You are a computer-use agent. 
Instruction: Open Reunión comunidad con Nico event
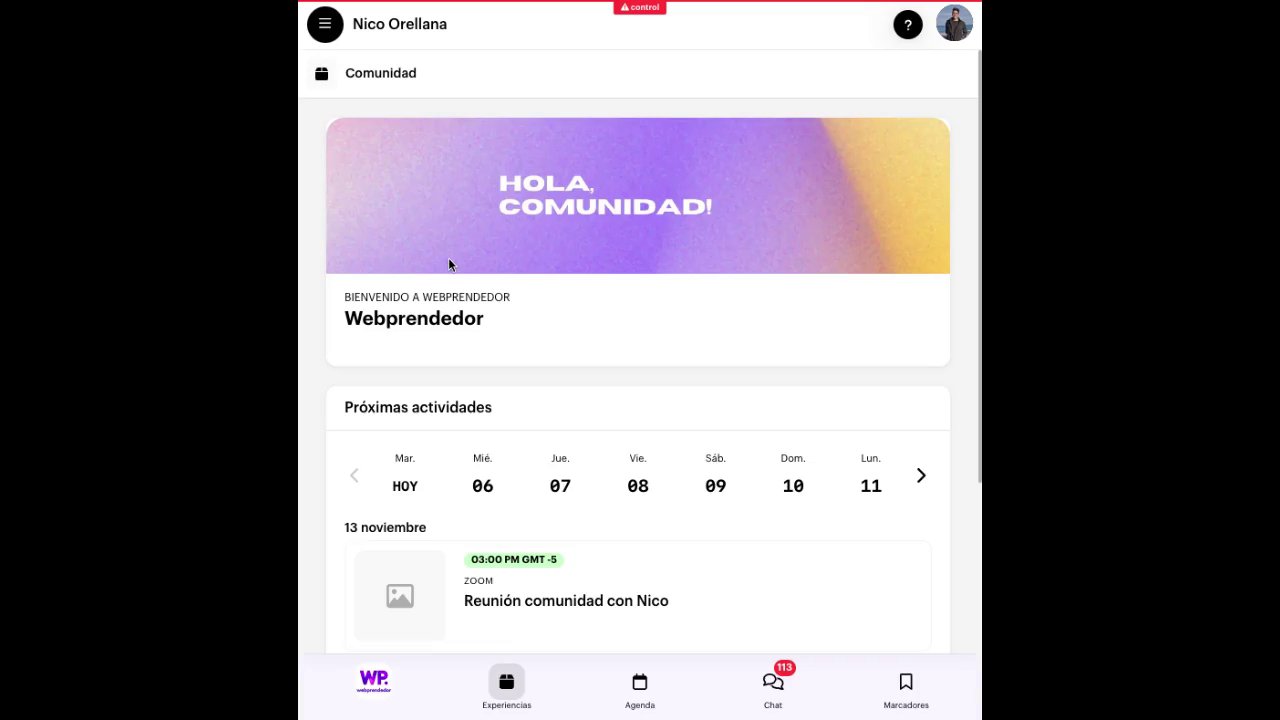click(566, 600)
